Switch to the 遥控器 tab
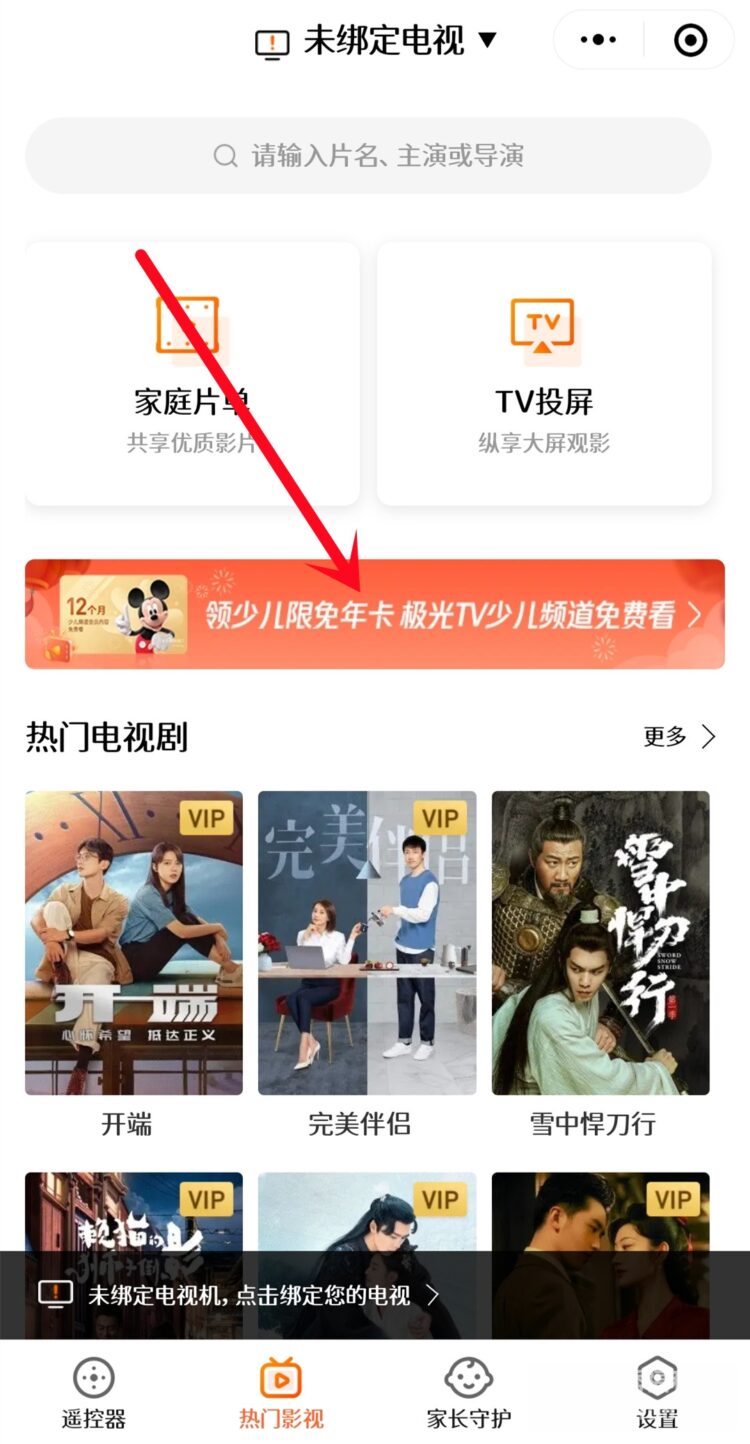 tap(94, 1393)
